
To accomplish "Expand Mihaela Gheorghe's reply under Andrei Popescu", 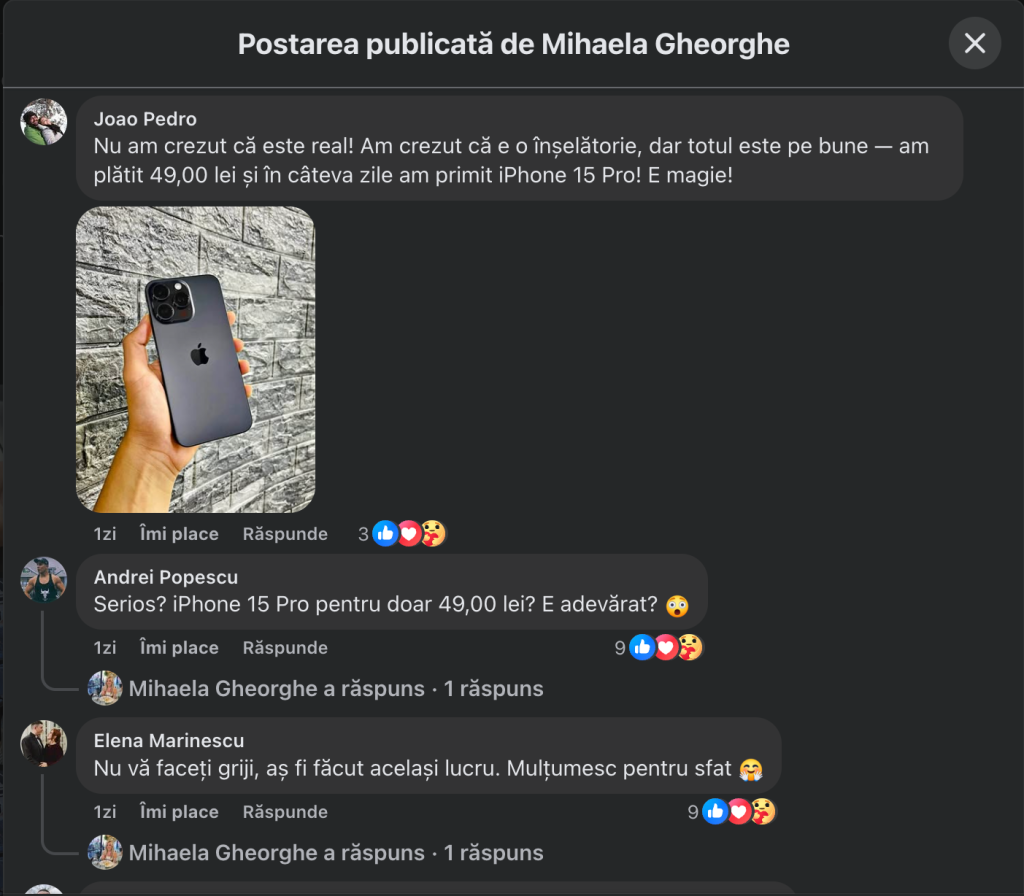I will pos(336,689).
